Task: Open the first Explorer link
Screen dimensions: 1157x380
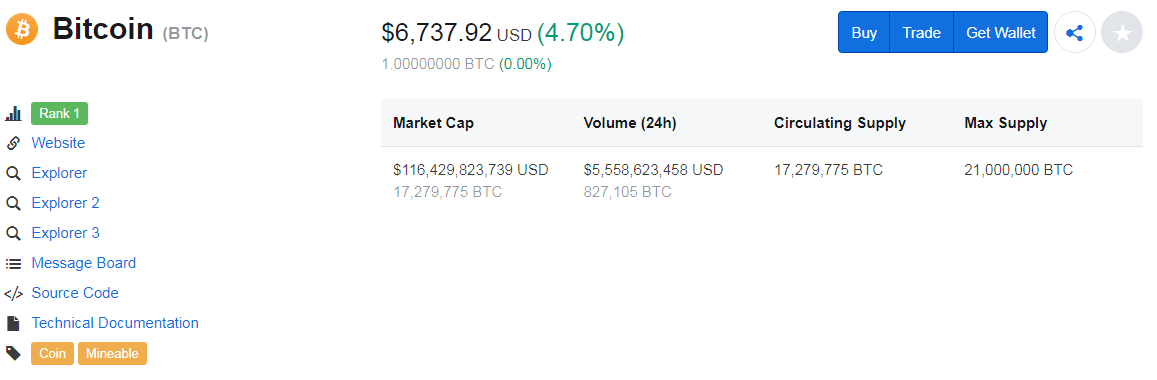Action: pyautogui.click(x=59, y=173)
